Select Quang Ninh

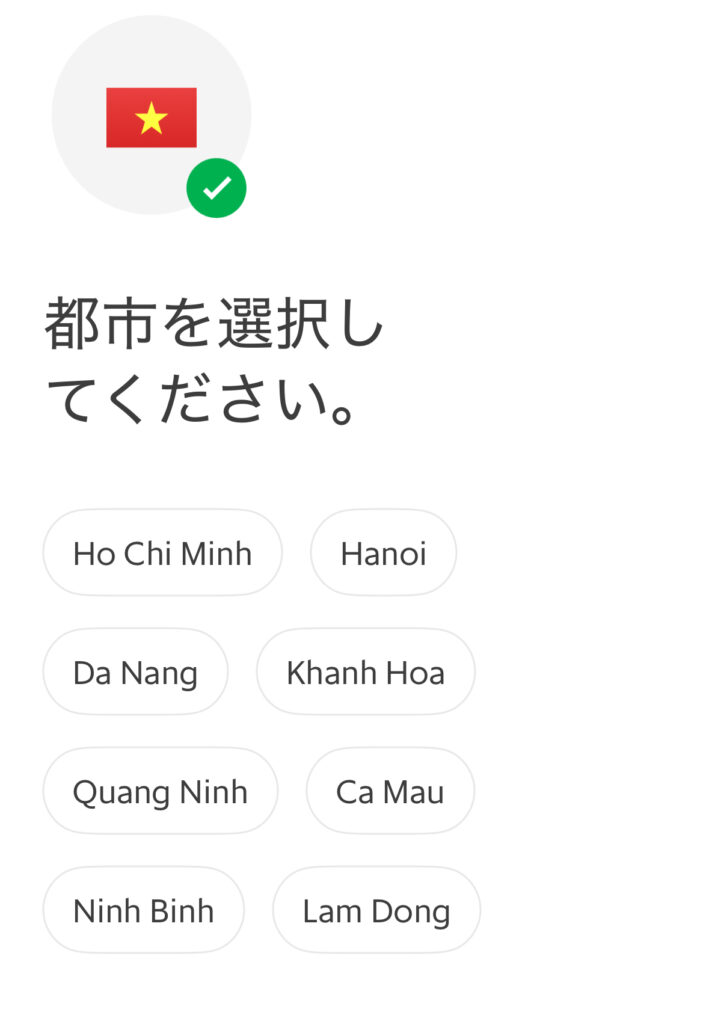pos(160,791)
